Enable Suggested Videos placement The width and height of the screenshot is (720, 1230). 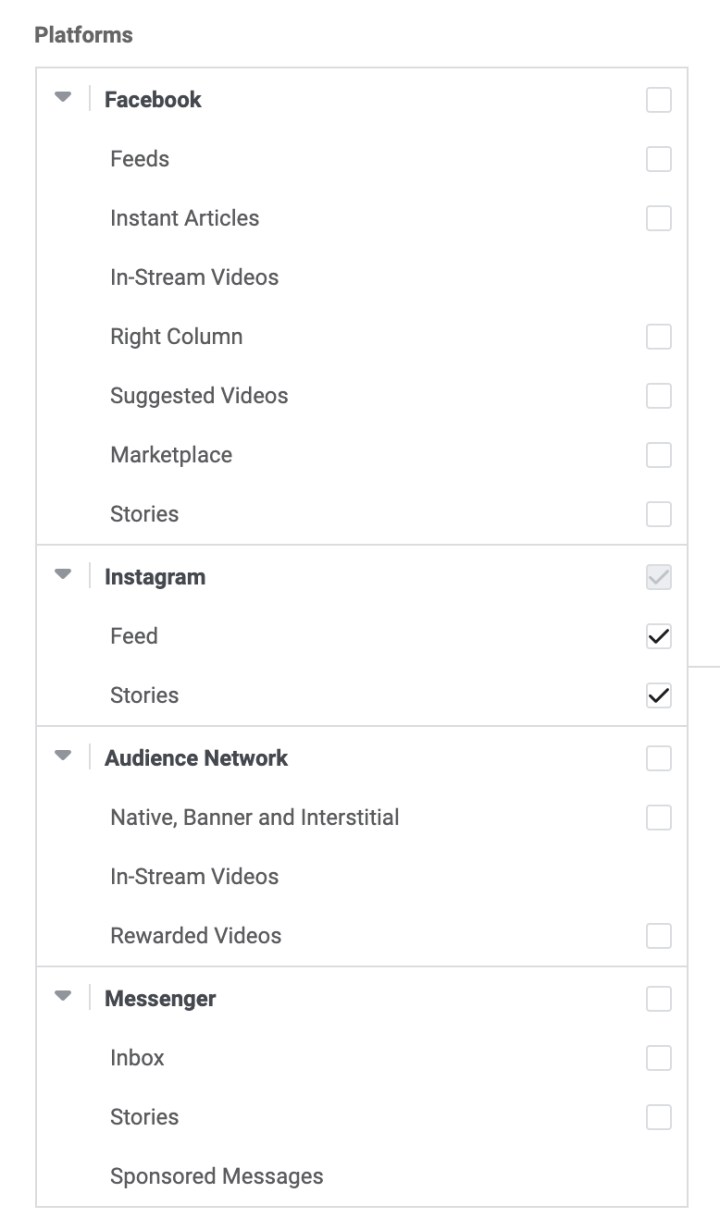[658, 395]
